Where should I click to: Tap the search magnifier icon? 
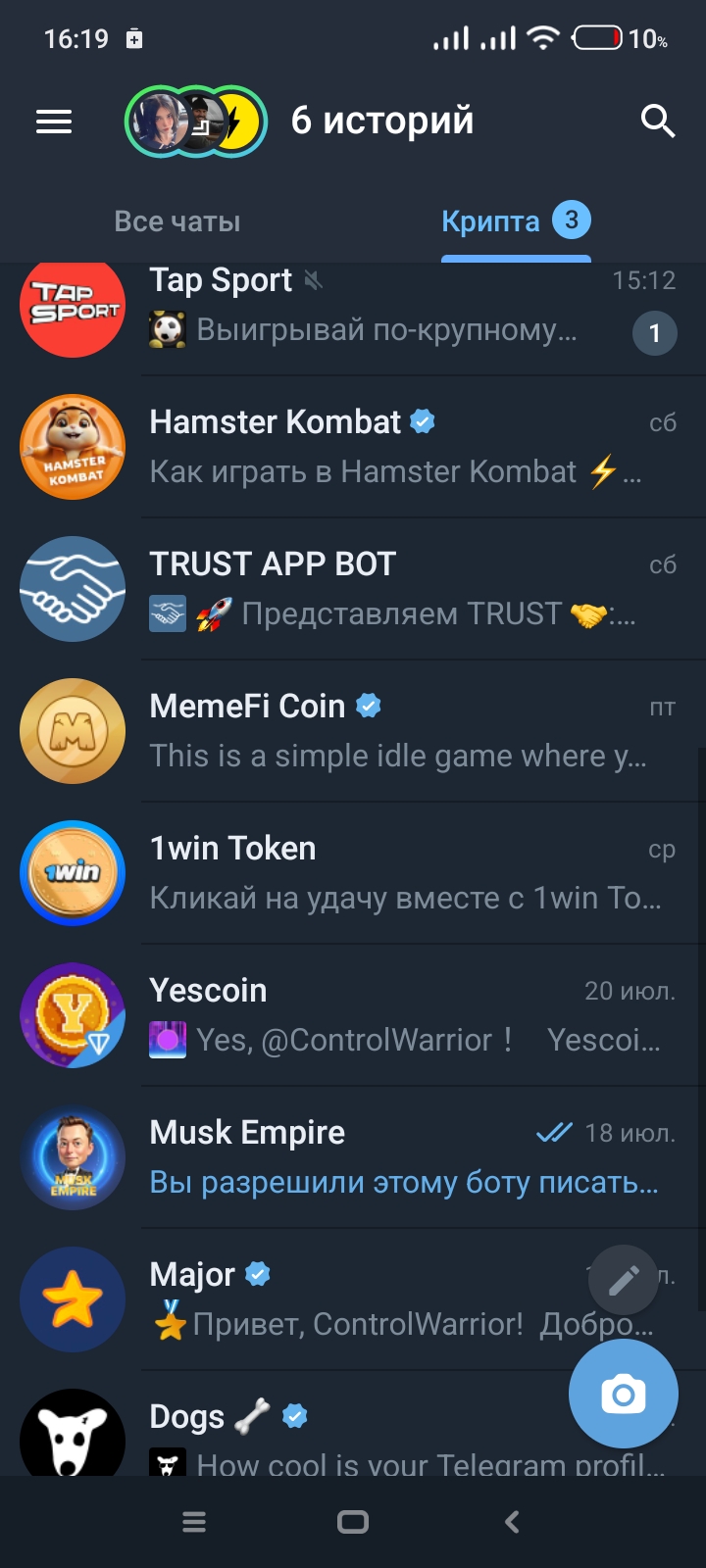[657, 122]
